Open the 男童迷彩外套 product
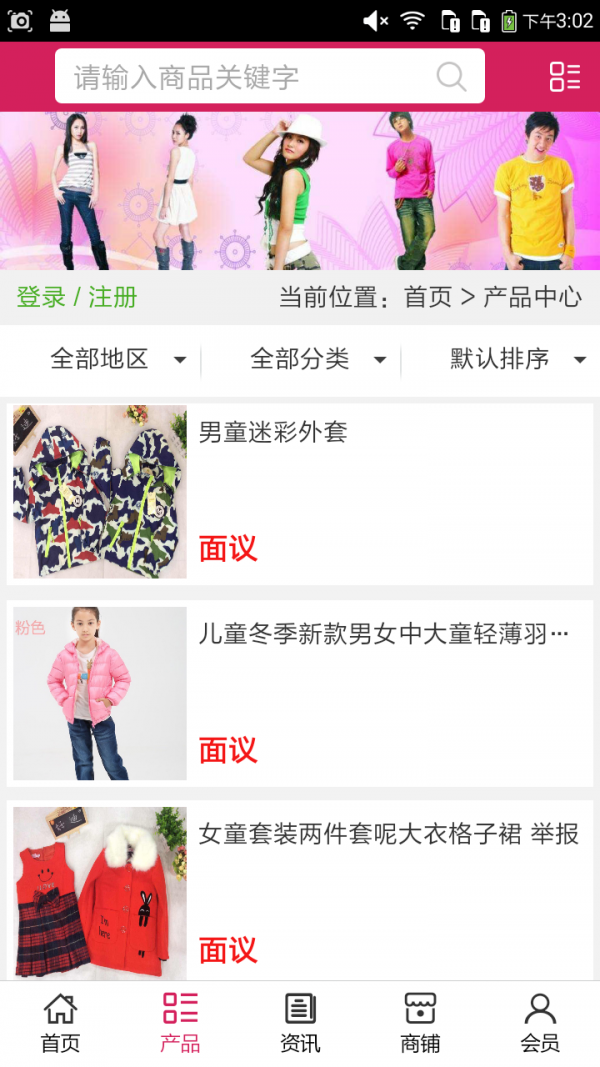The image size is (600, 1067). tap(300, 492)
